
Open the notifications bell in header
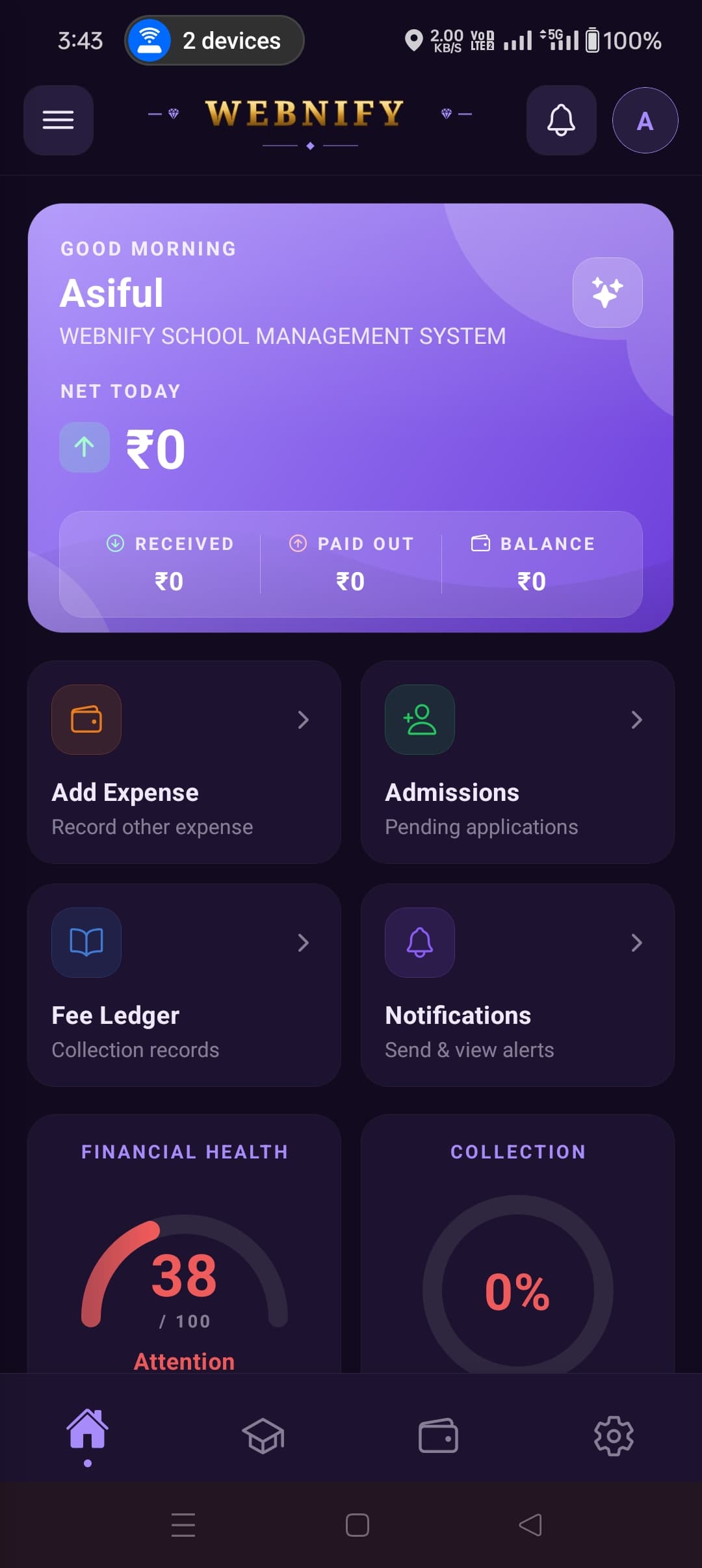coord(561,120)
